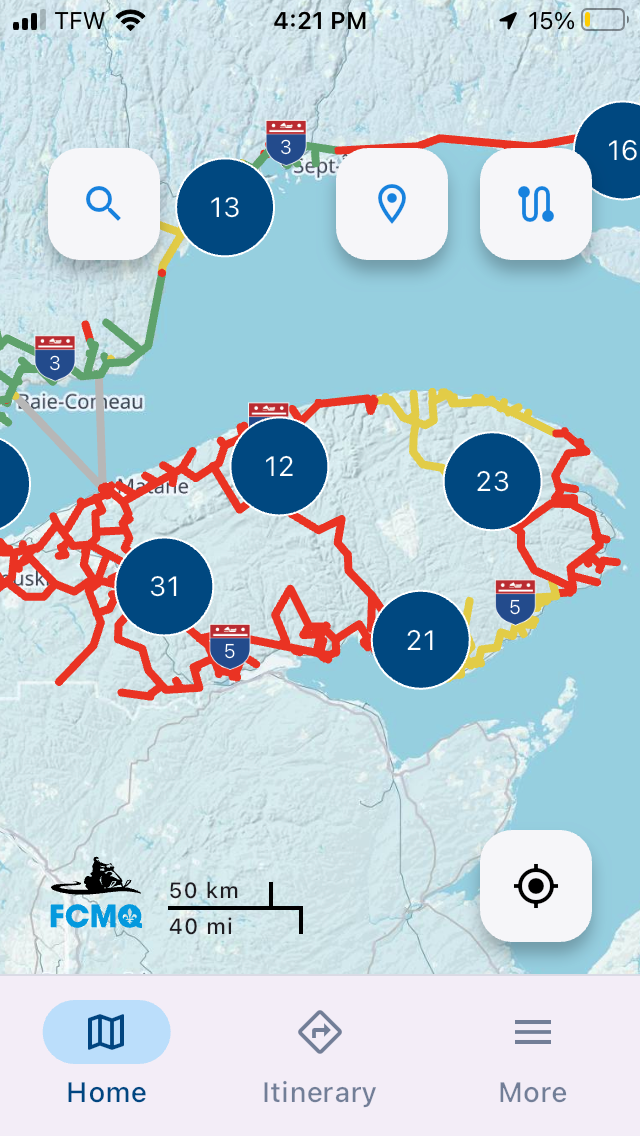Expand the cluster marked 21
The image size is (640, 1136).
click(x=420, y=640)
